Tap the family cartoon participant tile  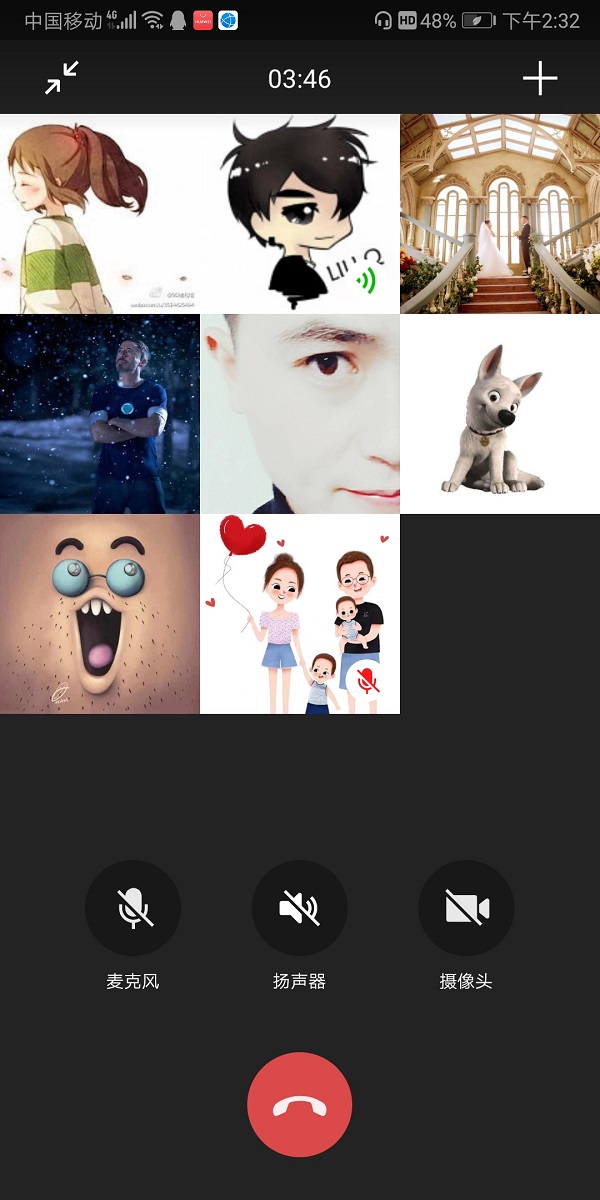click(300, 614)
